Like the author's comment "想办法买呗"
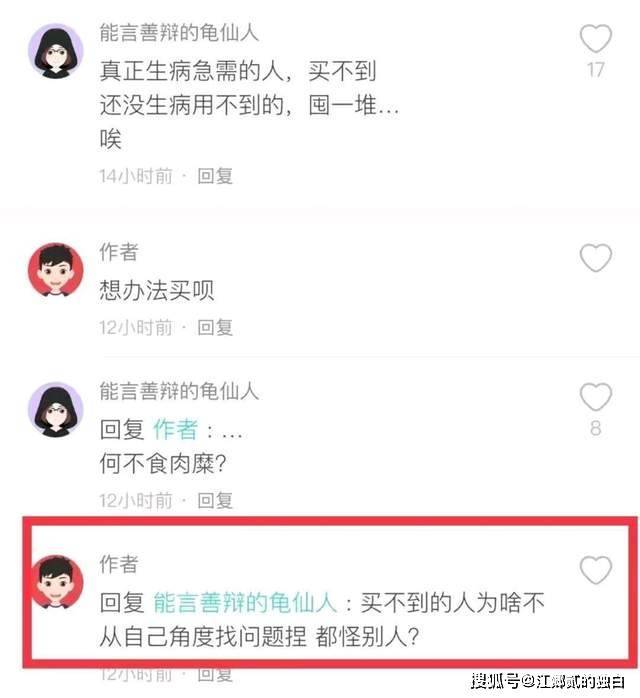Screen dimensions: 640x698 [x=596, y=259]
